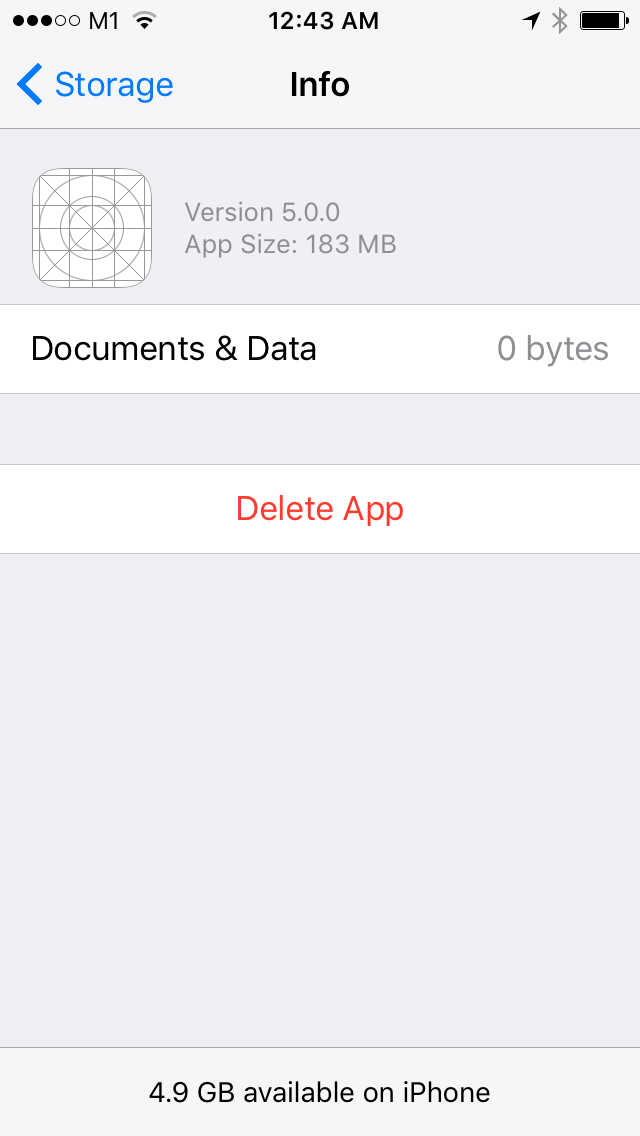Go back to Storage
This screenshot has height=1136, width=640.
tap(95, 85)
